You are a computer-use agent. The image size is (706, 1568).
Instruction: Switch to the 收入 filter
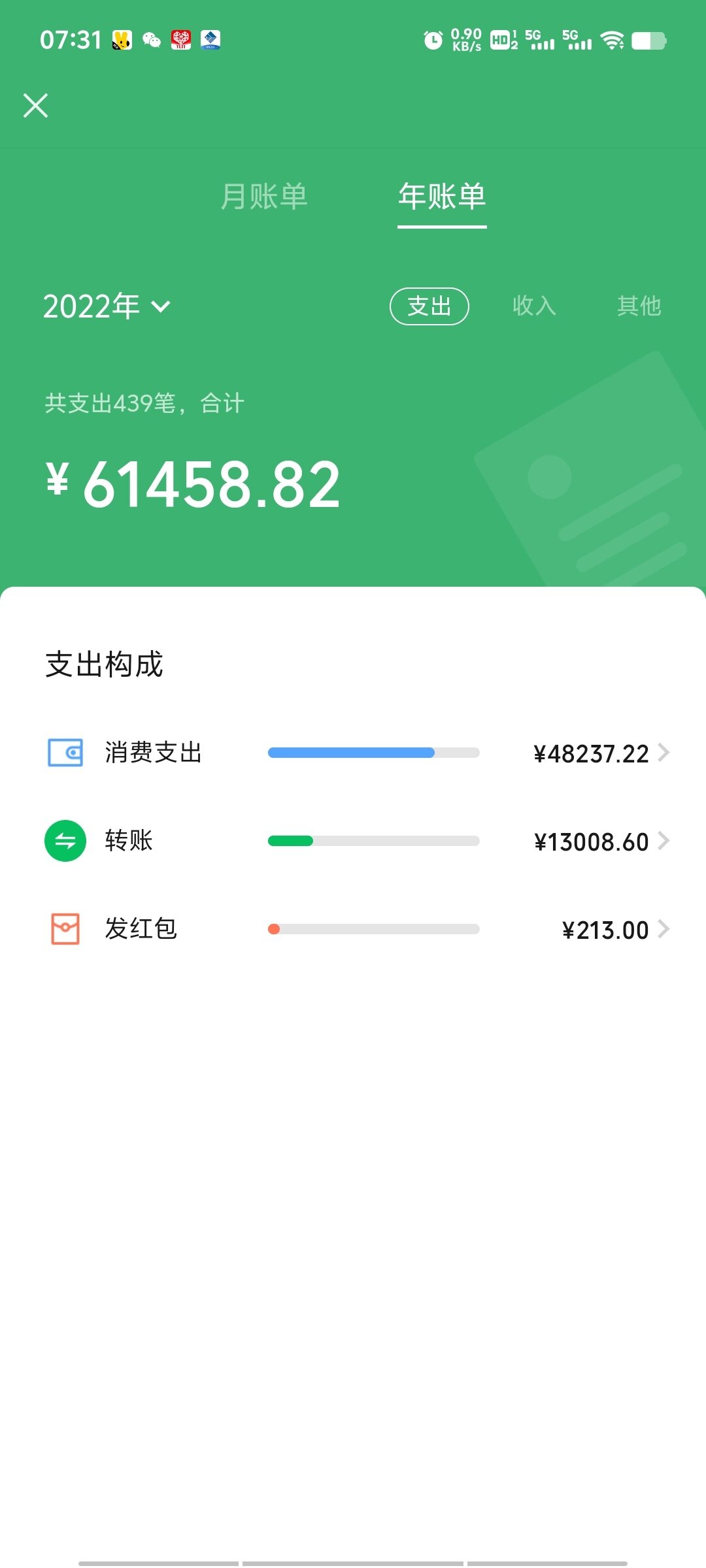534,306
